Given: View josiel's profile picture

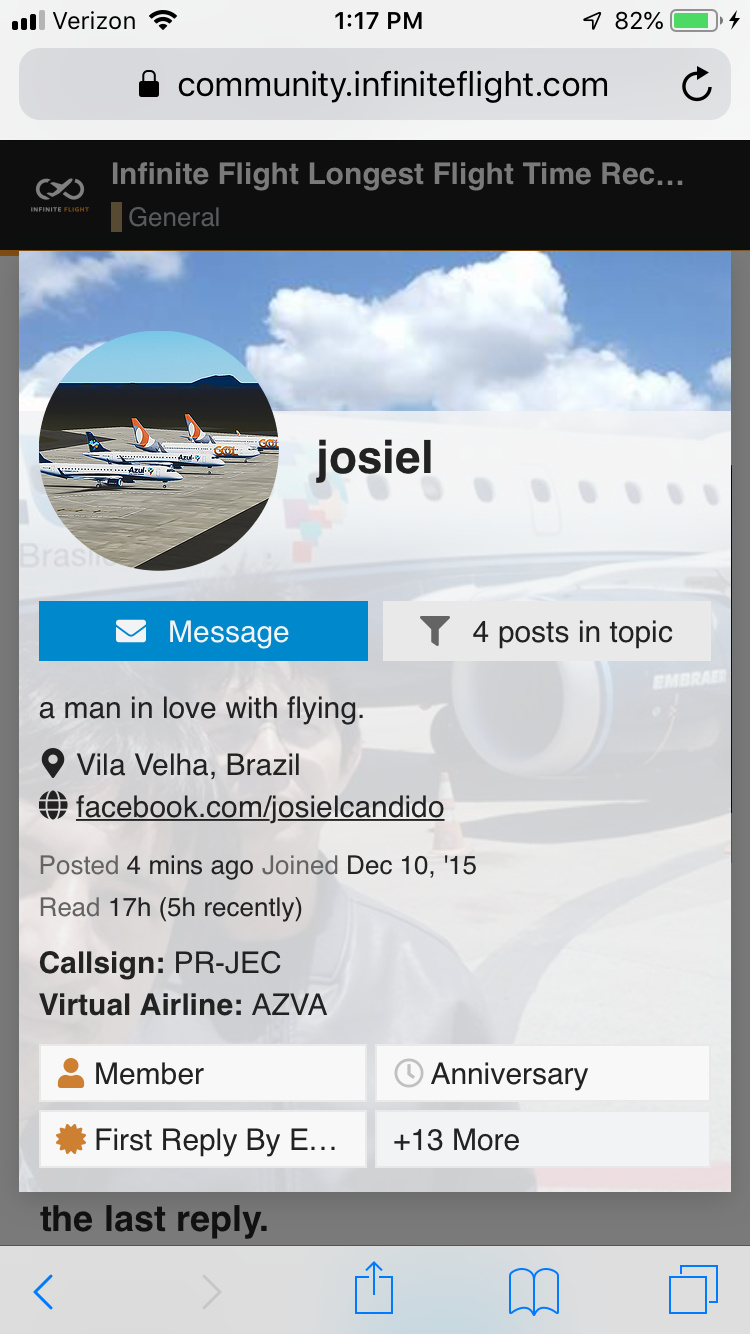Looking at the screenshot, I should click(159, 451).
